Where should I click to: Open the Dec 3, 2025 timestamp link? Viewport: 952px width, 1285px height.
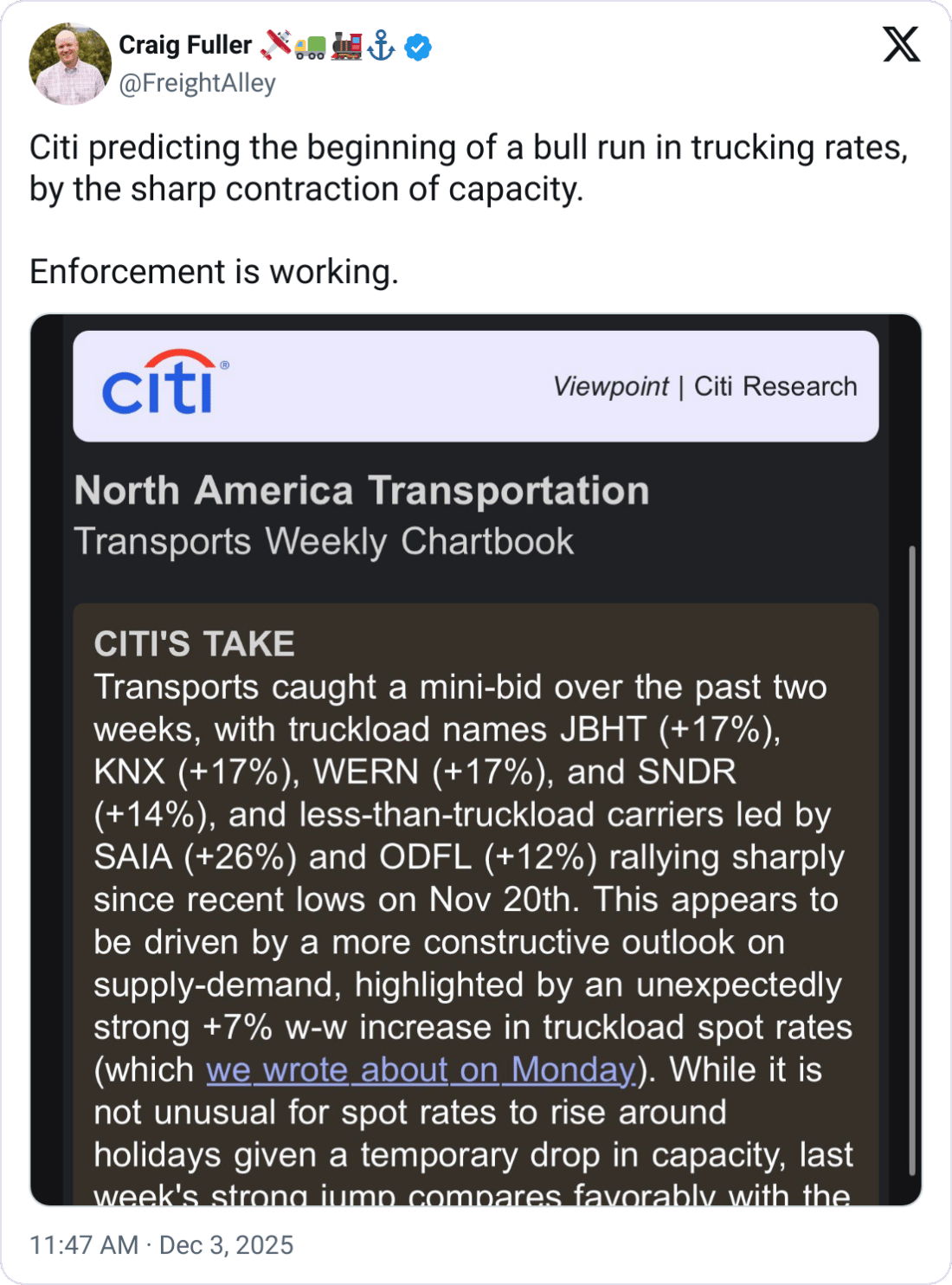[162, 1245]
